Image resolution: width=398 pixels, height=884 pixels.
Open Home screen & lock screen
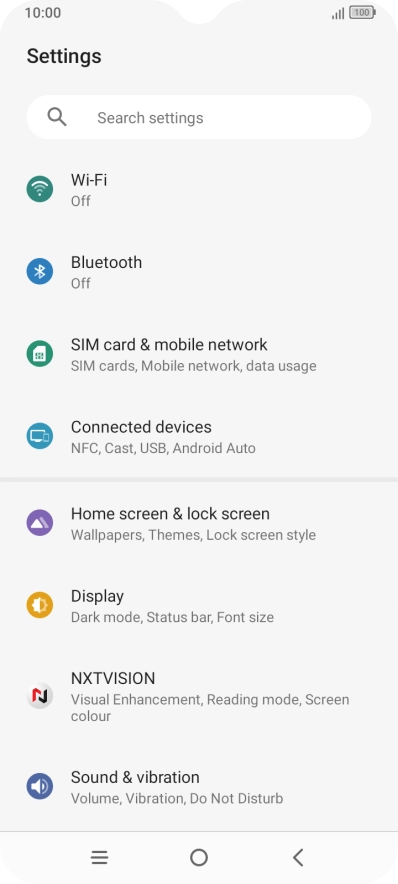pos(199,523)
